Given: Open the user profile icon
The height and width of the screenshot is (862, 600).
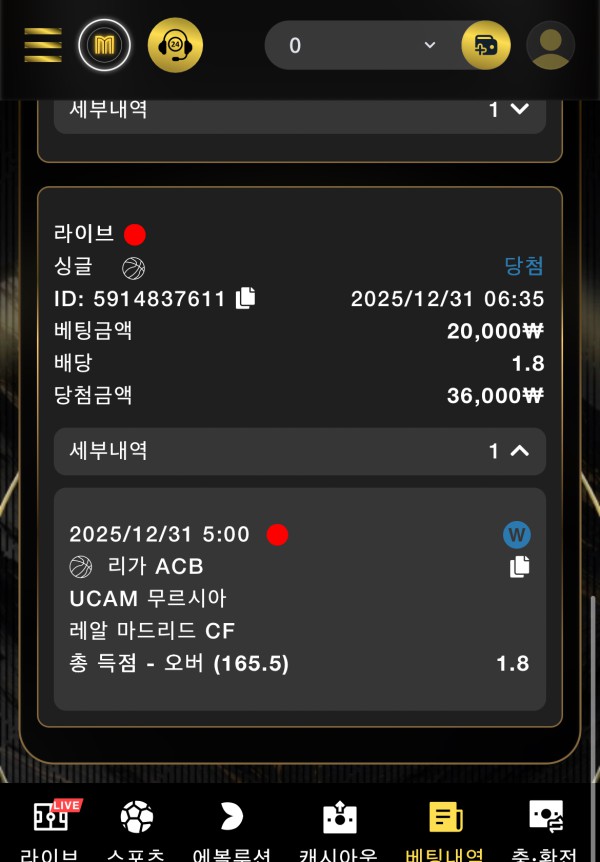Looking at the screenshot, I should [x=551, y=45].
